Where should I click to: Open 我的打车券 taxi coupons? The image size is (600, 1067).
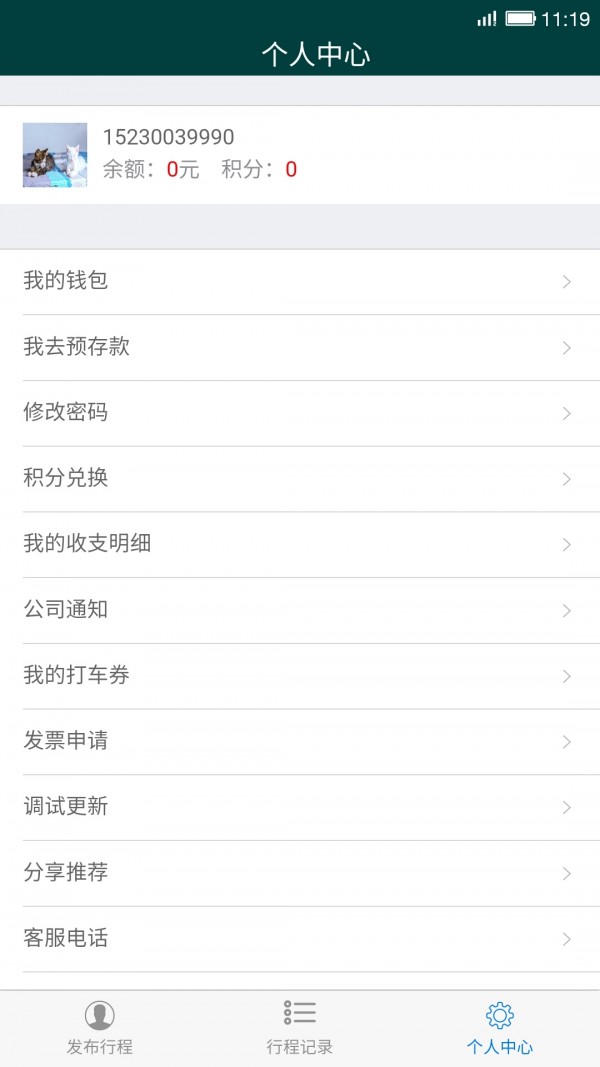(x=300, y=676)
